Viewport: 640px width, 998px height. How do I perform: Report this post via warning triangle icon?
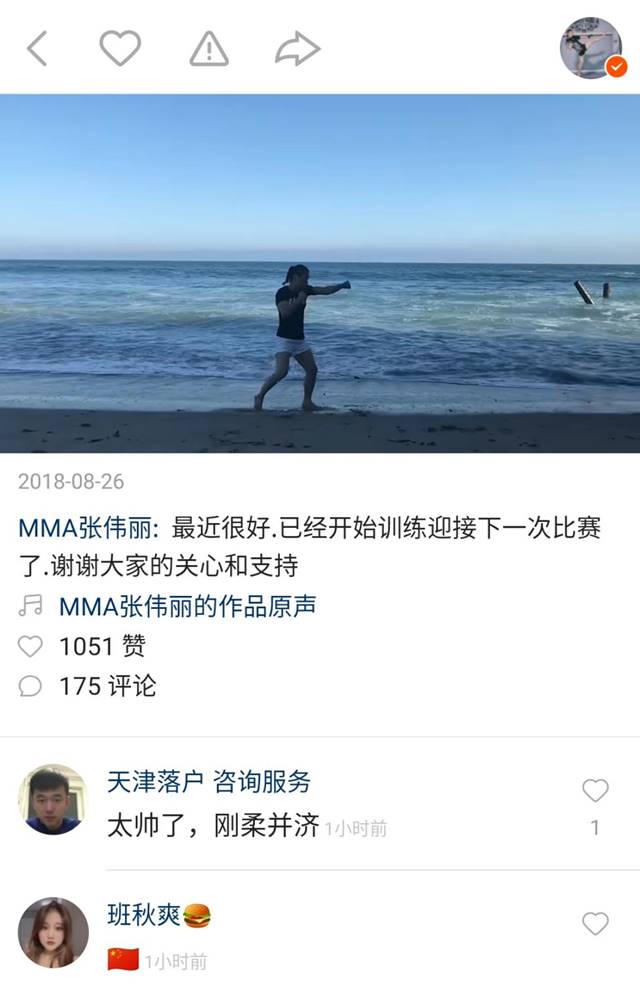pyautogui.click(x=209, y=48)
